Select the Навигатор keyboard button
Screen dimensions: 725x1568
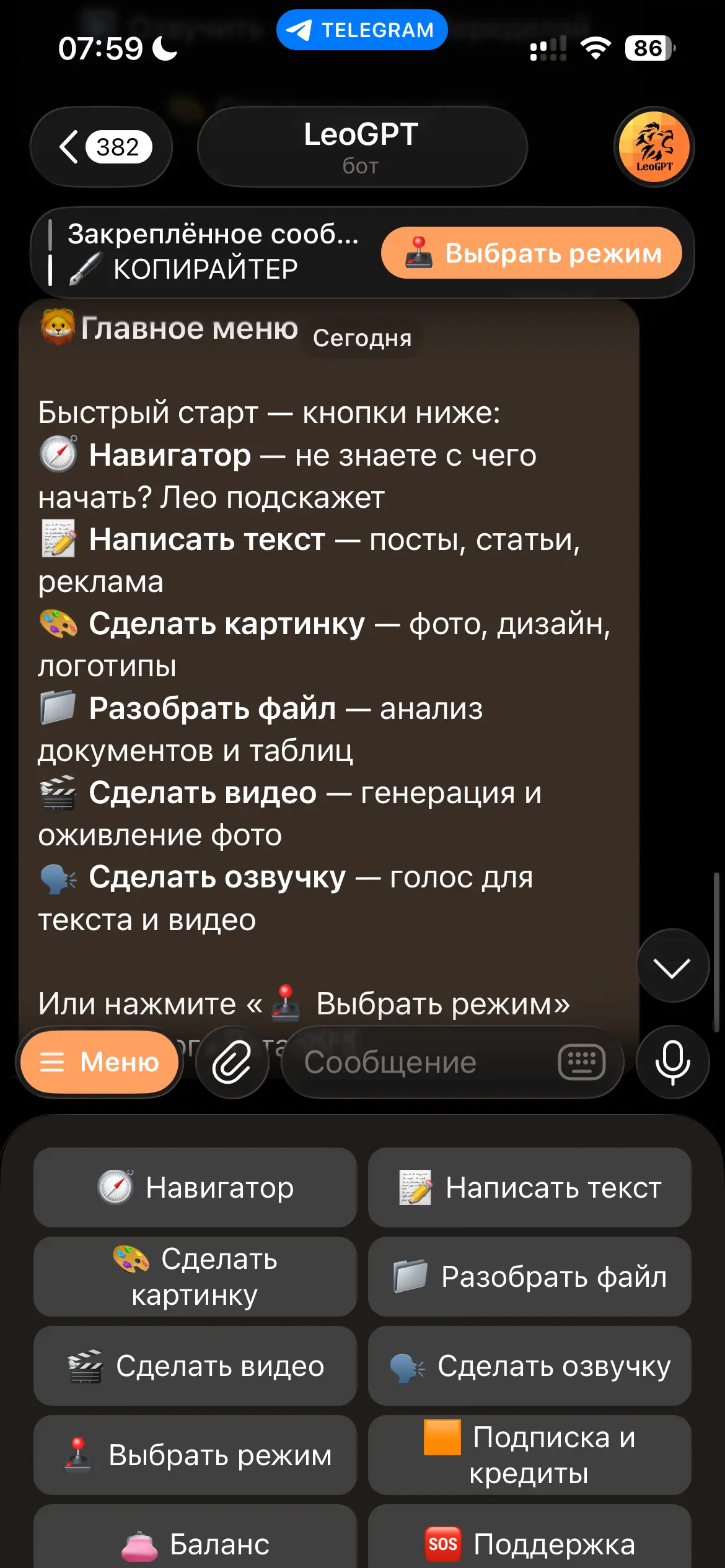pyautogui.click(x=195, y=1188)
